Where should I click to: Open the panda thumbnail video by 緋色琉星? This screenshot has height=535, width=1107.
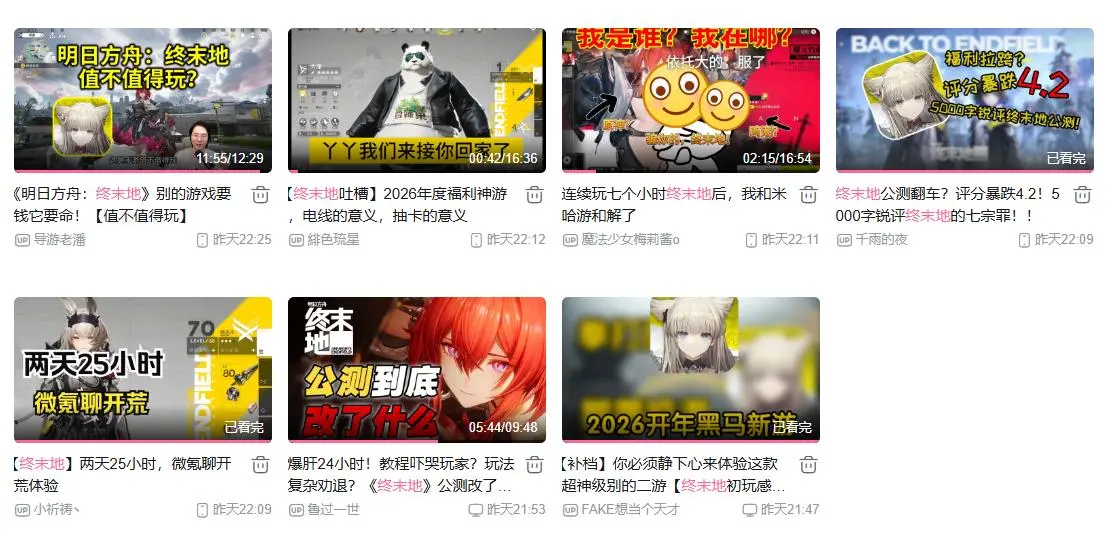(x=417, y=100)
